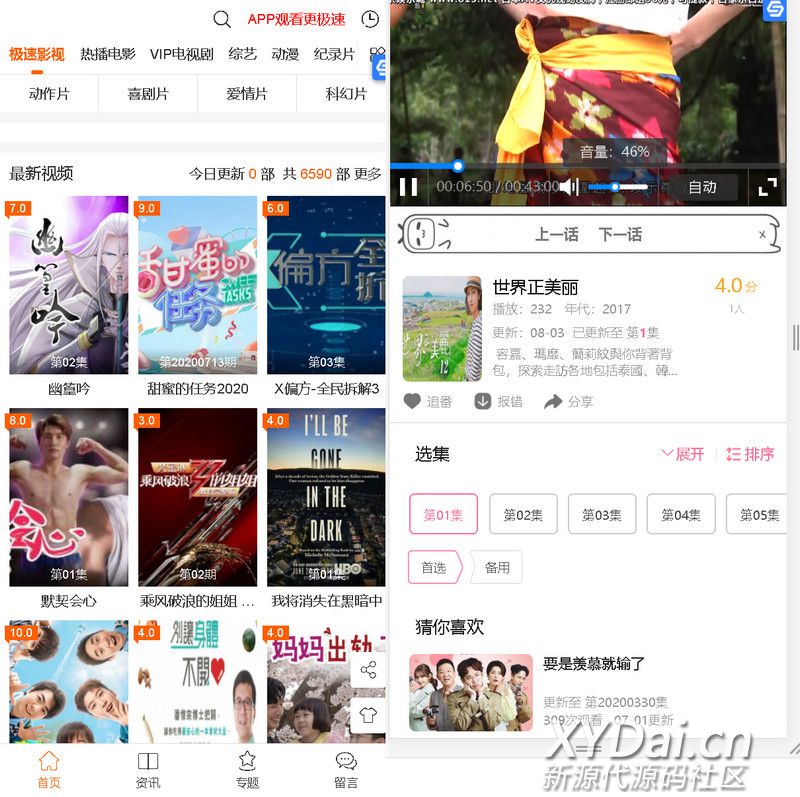The image size is (800, 797).
Task: Open the 甜蜜的任务2020 video card
Action: pos(197,285)
